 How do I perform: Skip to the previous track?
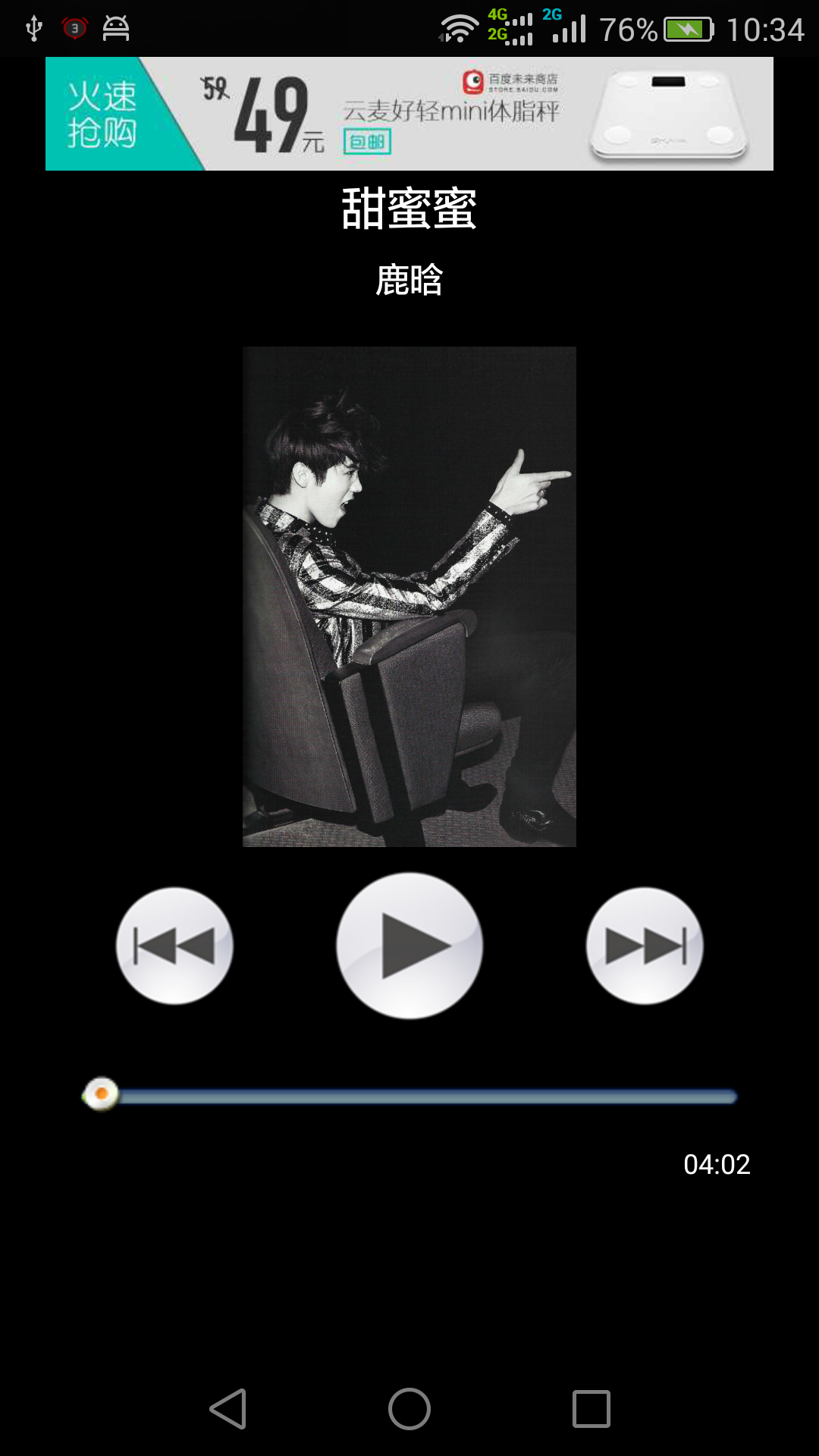174,946
